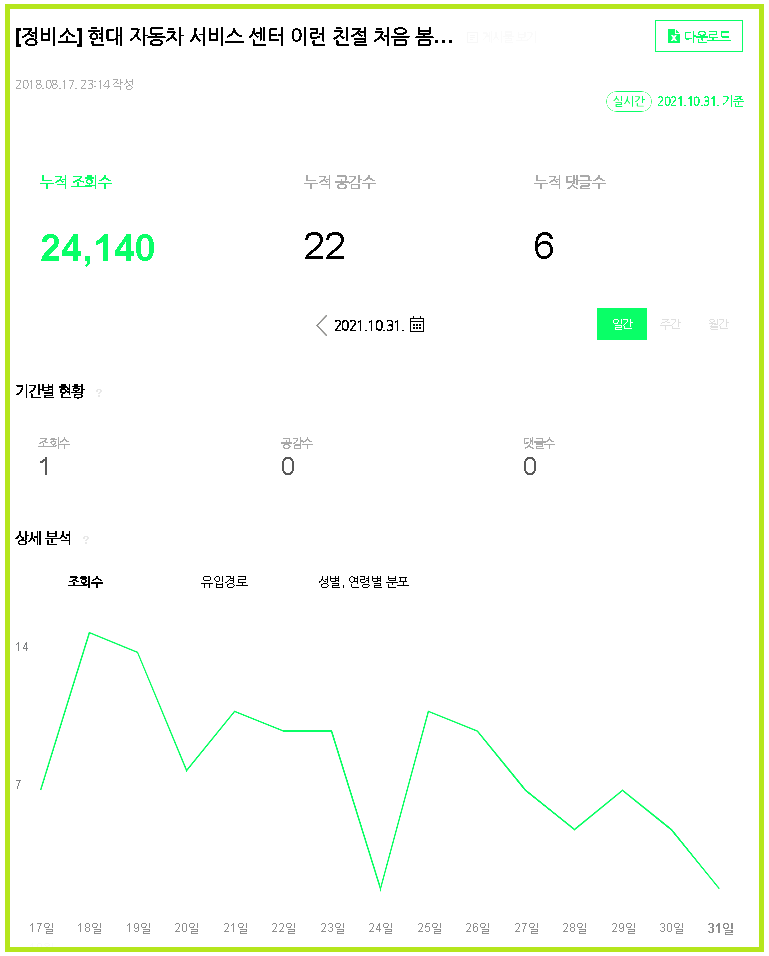Click the chart dip at 24일
This screenshot has width=769, height=956.
click(x=379, y=888)
